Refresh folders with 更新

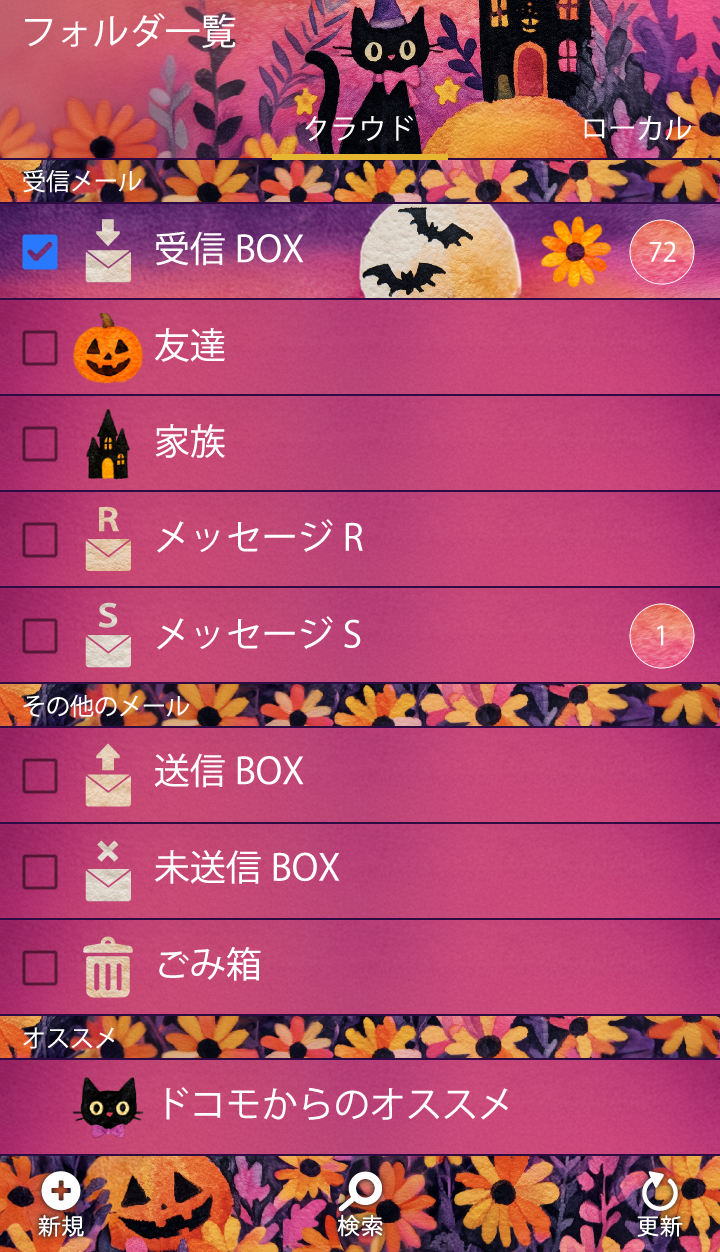pyautogui.click(x=659, y=1205)
